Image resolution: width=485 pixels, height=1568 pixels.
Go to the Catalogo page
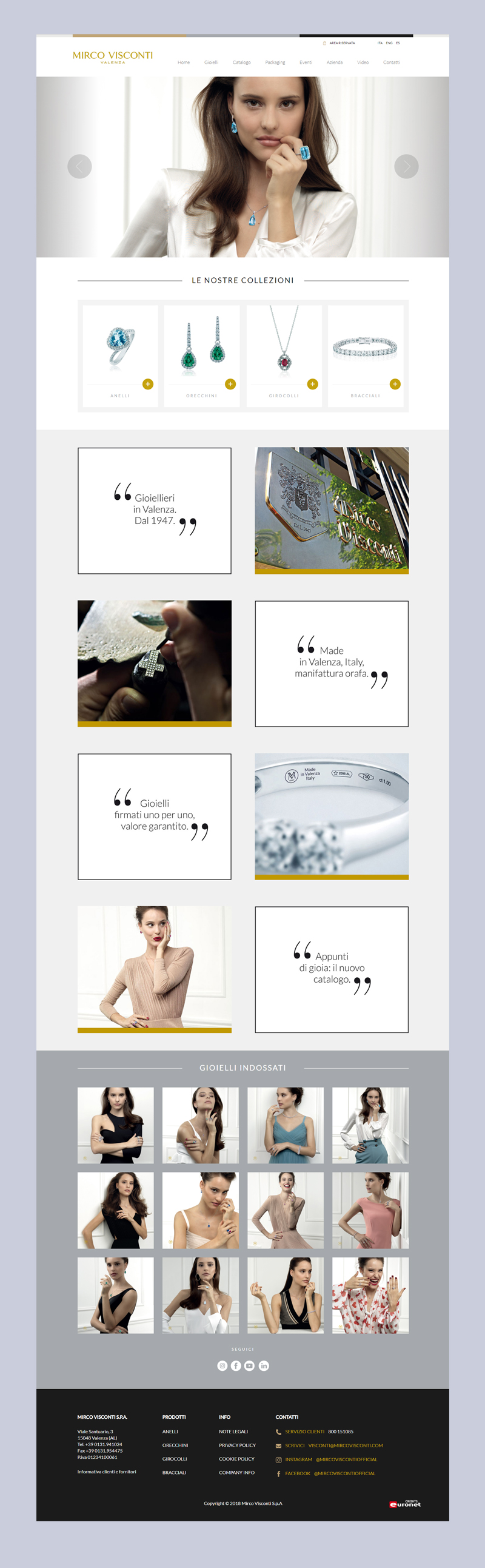pyautogui.click(x=241, y=62)
